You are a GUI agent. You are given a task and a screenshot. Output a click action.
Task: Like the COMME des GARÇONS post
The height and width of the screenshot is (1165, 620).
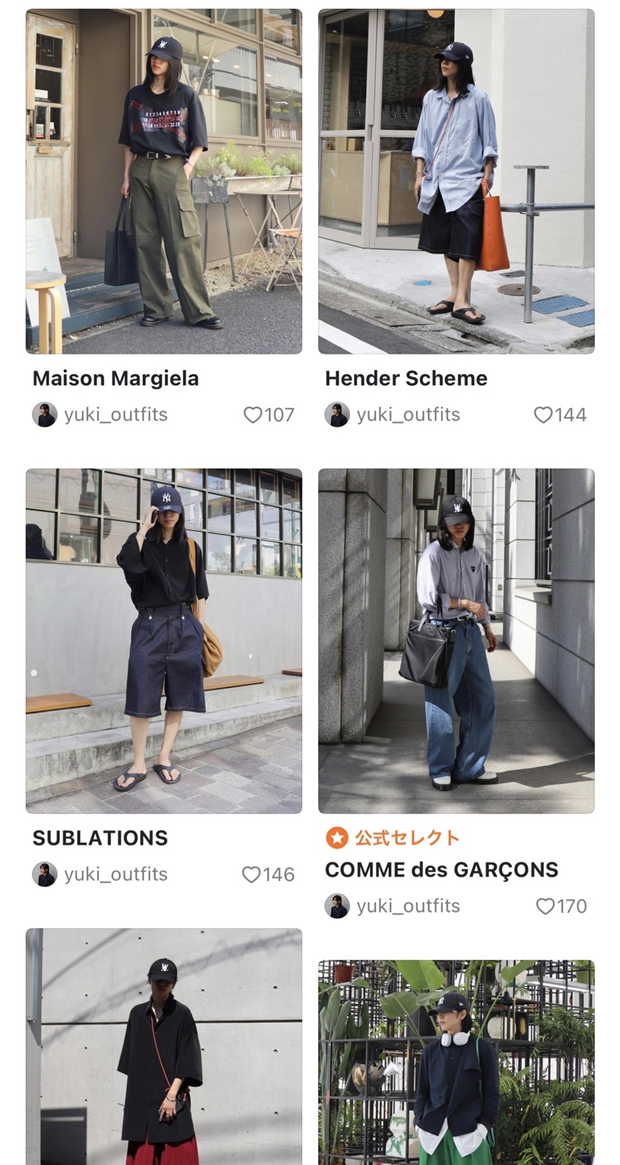[545, 906]
